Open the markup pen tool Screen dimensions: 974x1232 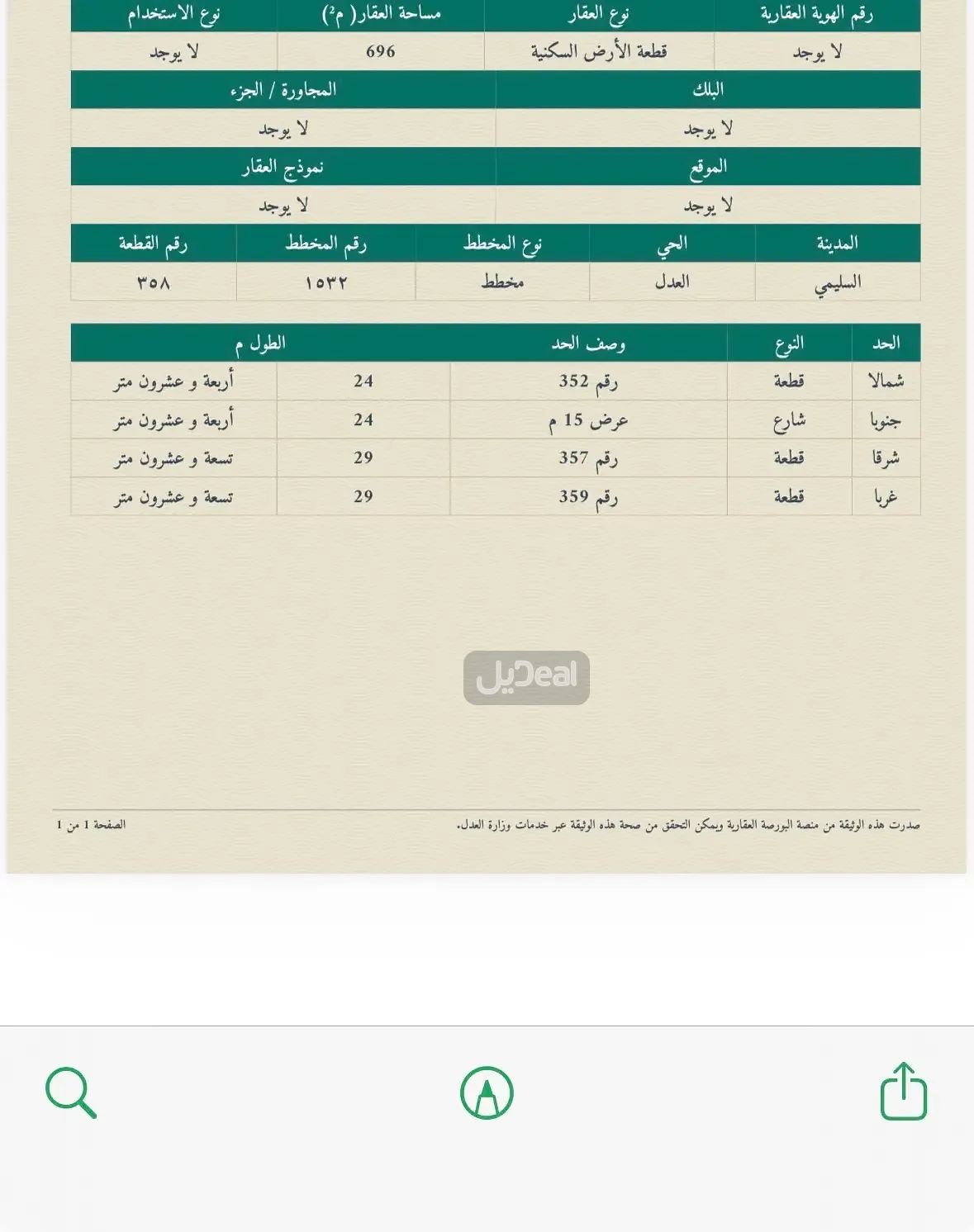coord(487,1092)
